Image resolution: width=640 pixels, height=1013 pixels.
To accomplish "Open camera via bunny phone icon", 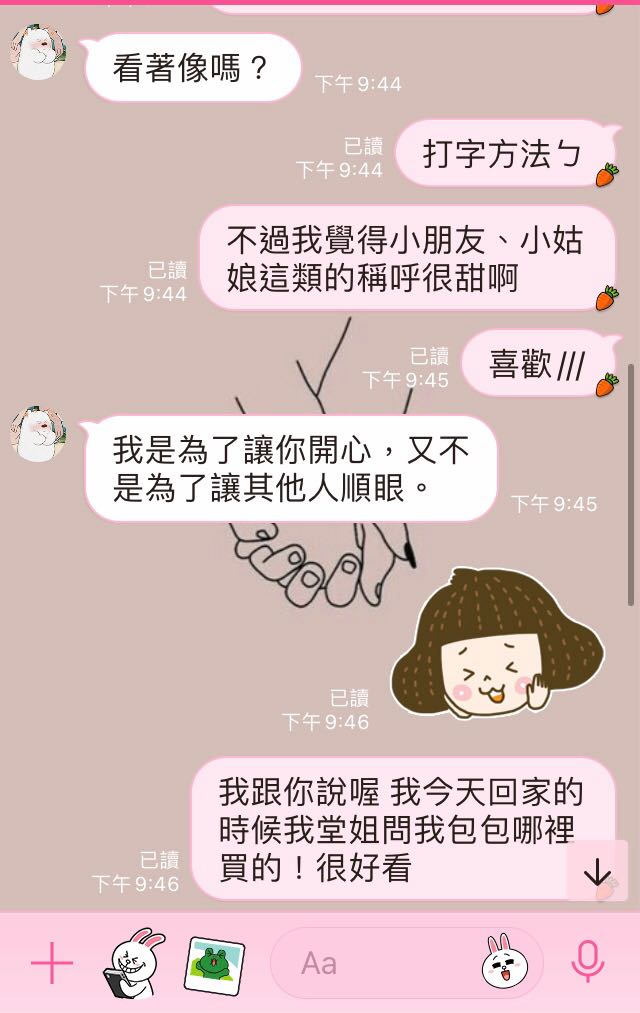I will click(x=133, y=963).
